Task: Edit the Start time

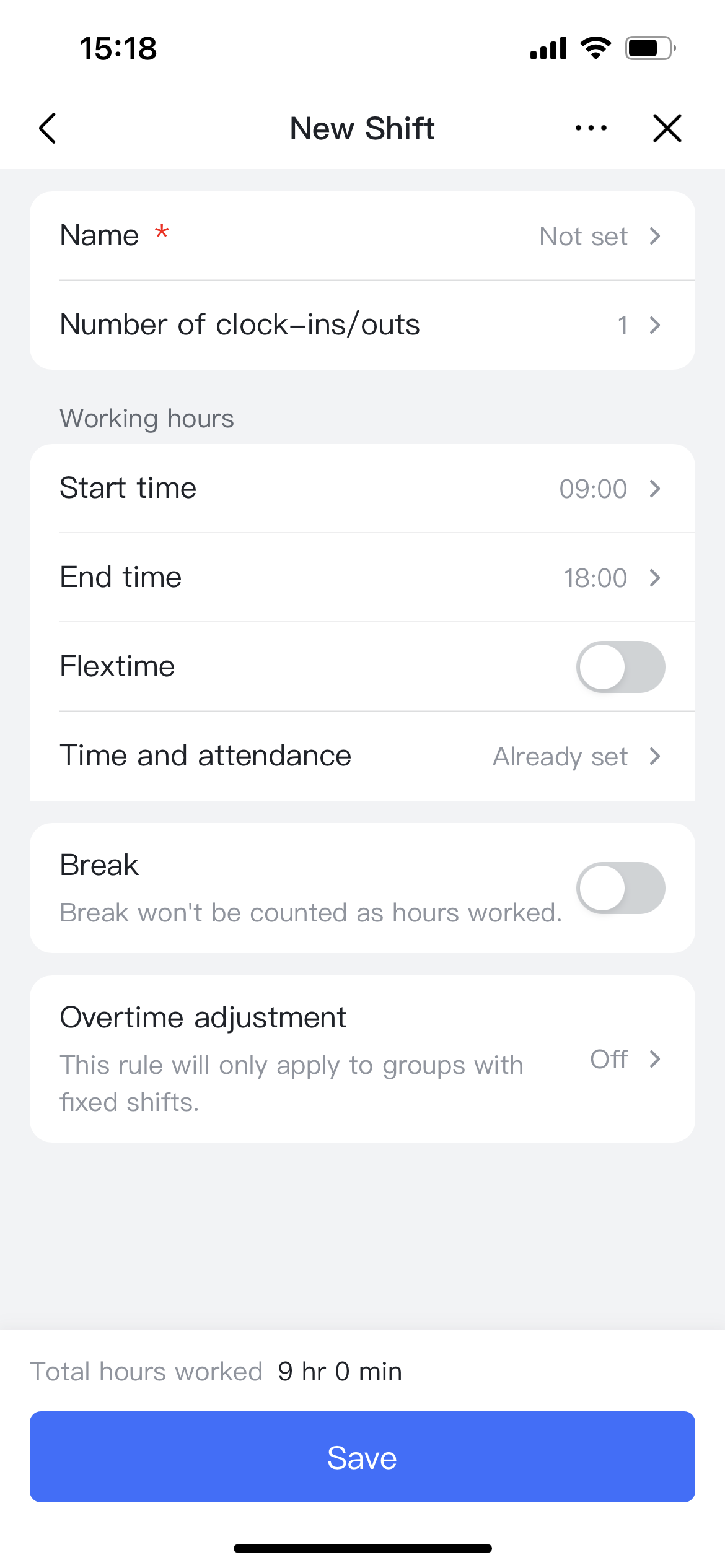Action: 362,489
